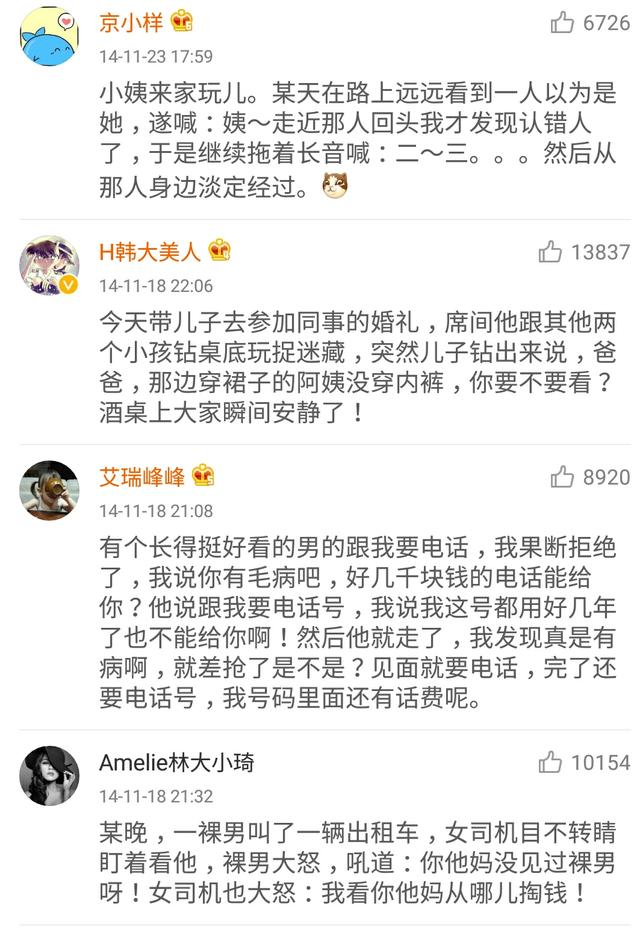The width and height of the screenshot is (640, 930).
Task: Like the comment by 艾瑞峰峰
Action: point(563,477)
